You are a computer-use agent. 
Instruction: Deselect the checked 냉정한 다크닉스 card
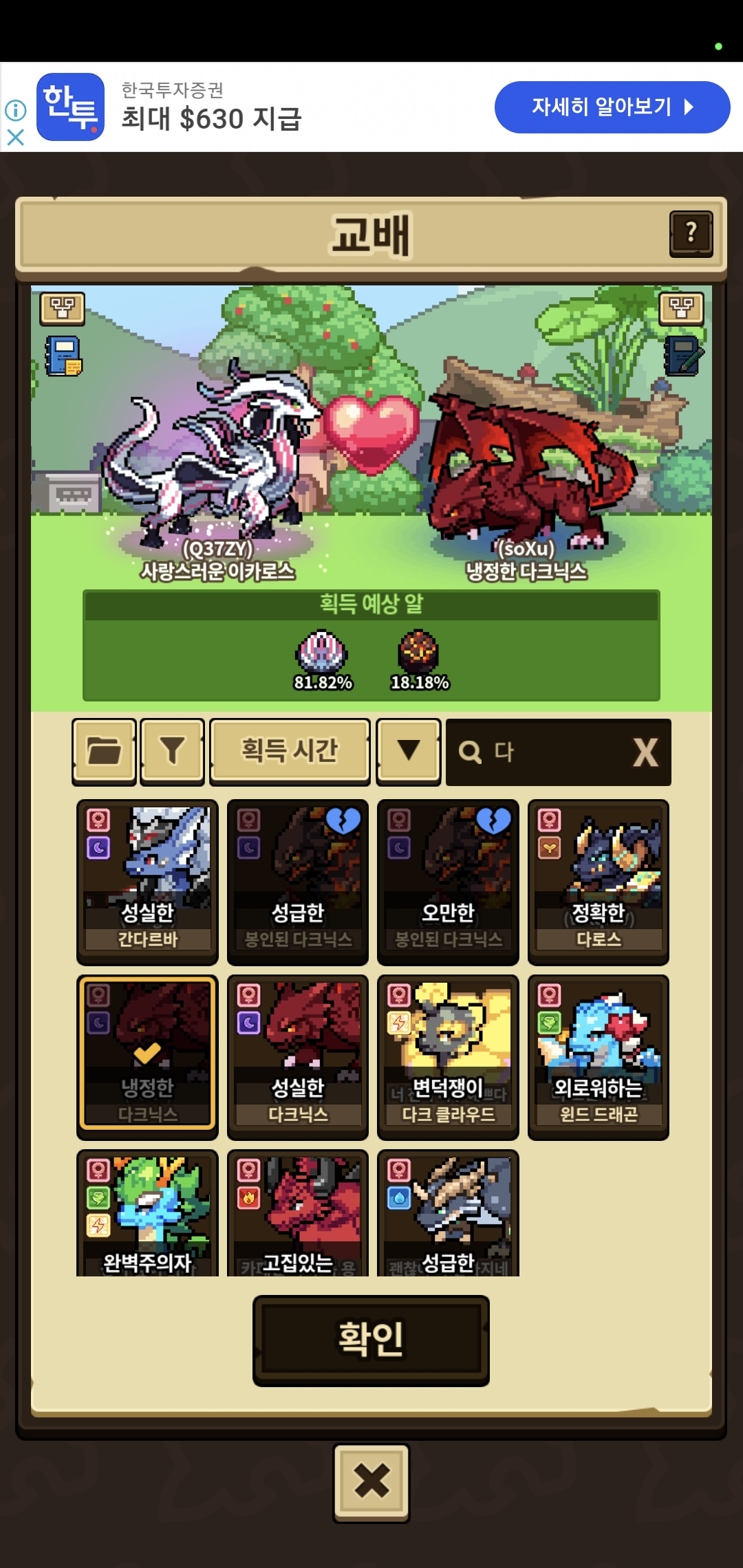pos(147,1056)
